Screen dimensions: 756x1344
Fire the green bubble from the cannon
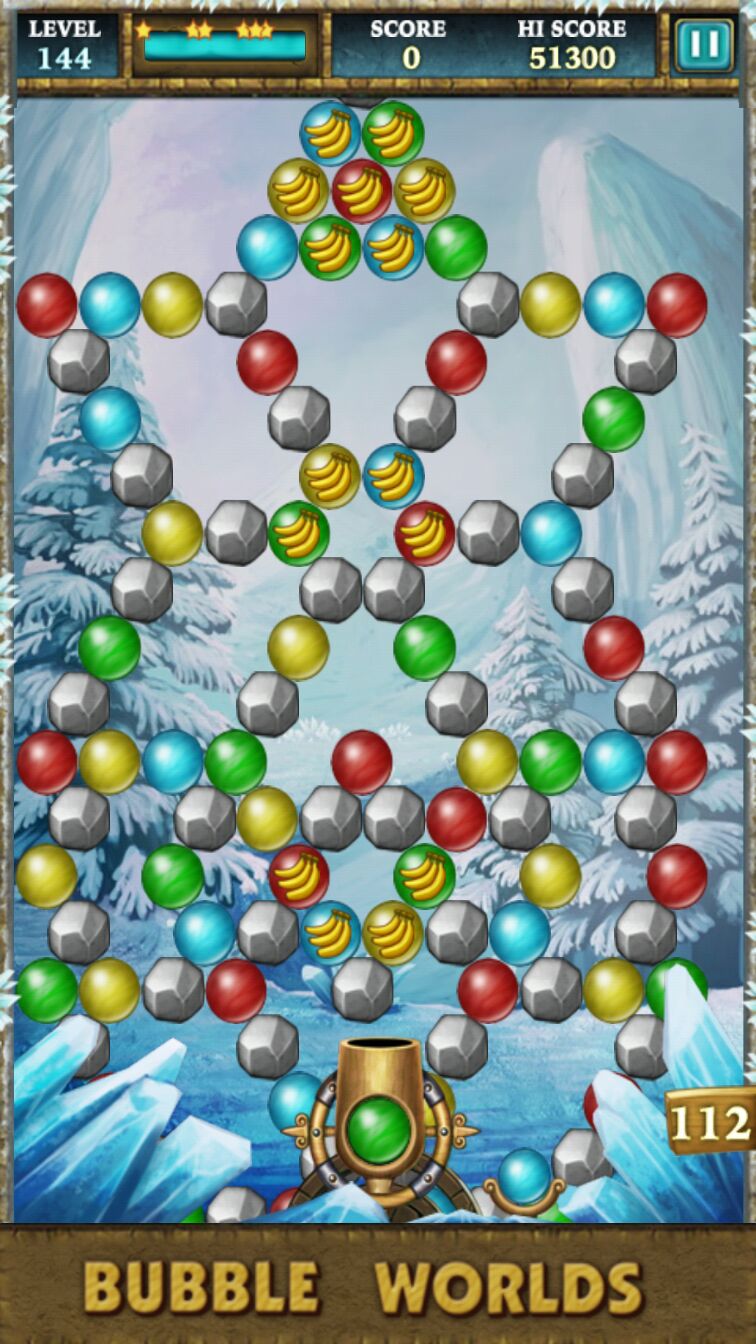379,1128
